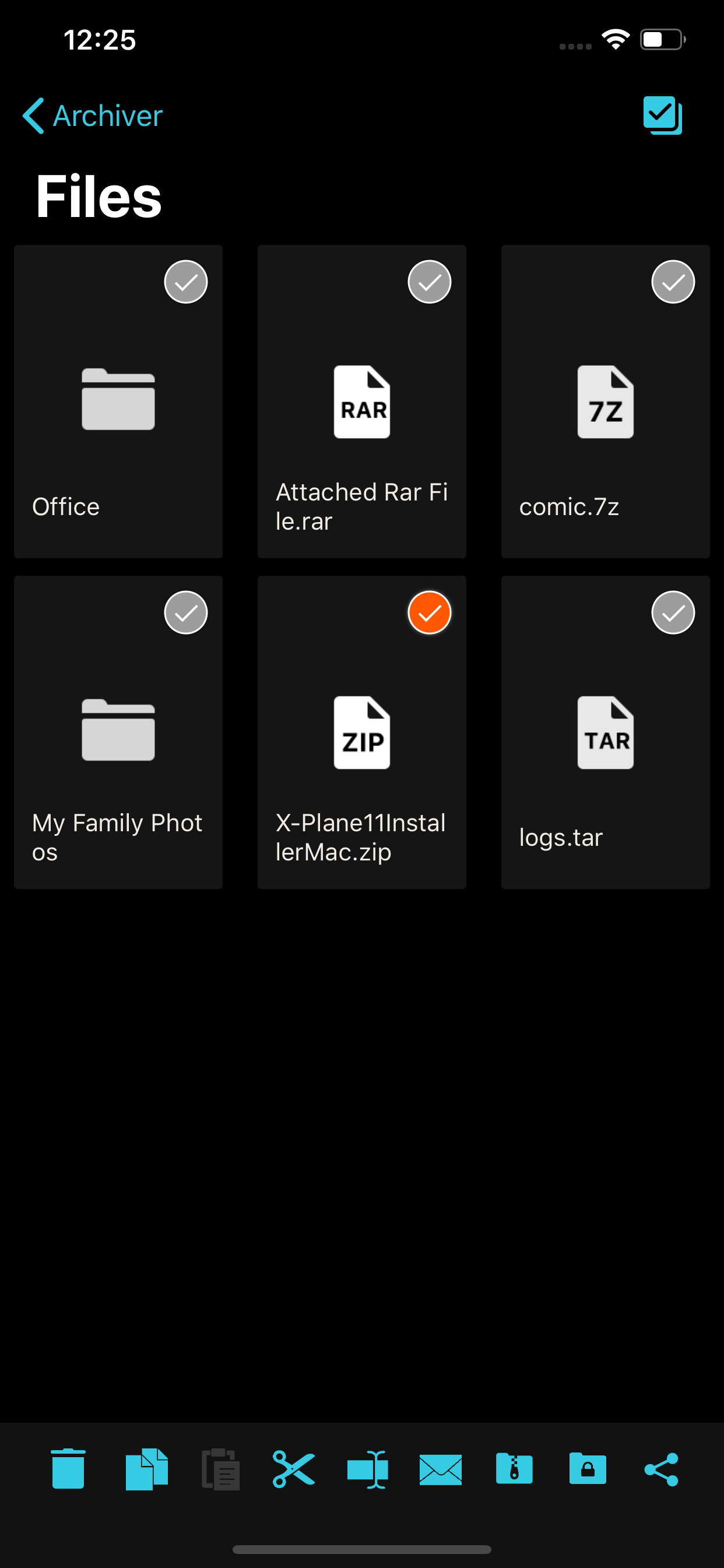Email selected files via the envelope icon
This screenshot has width=724, height=1568.
pos(441,1468)
